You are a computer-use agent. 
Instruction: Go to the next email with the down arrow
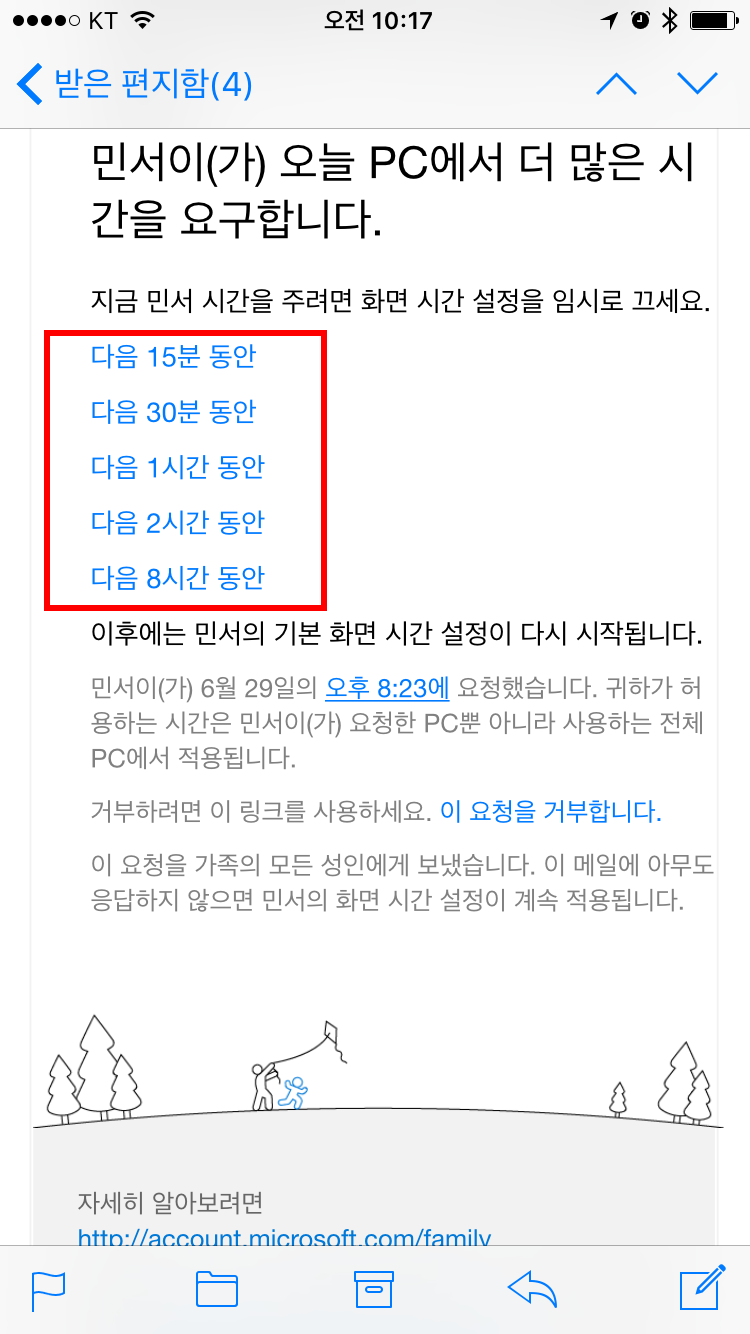point(697,84)
